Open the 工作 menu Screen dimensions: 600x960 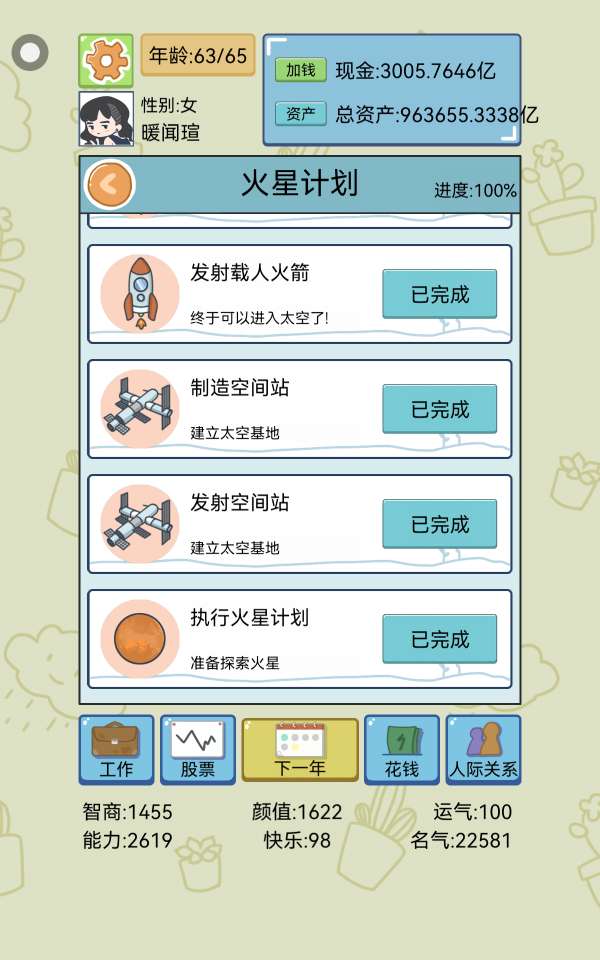click(x=117, y=749)
